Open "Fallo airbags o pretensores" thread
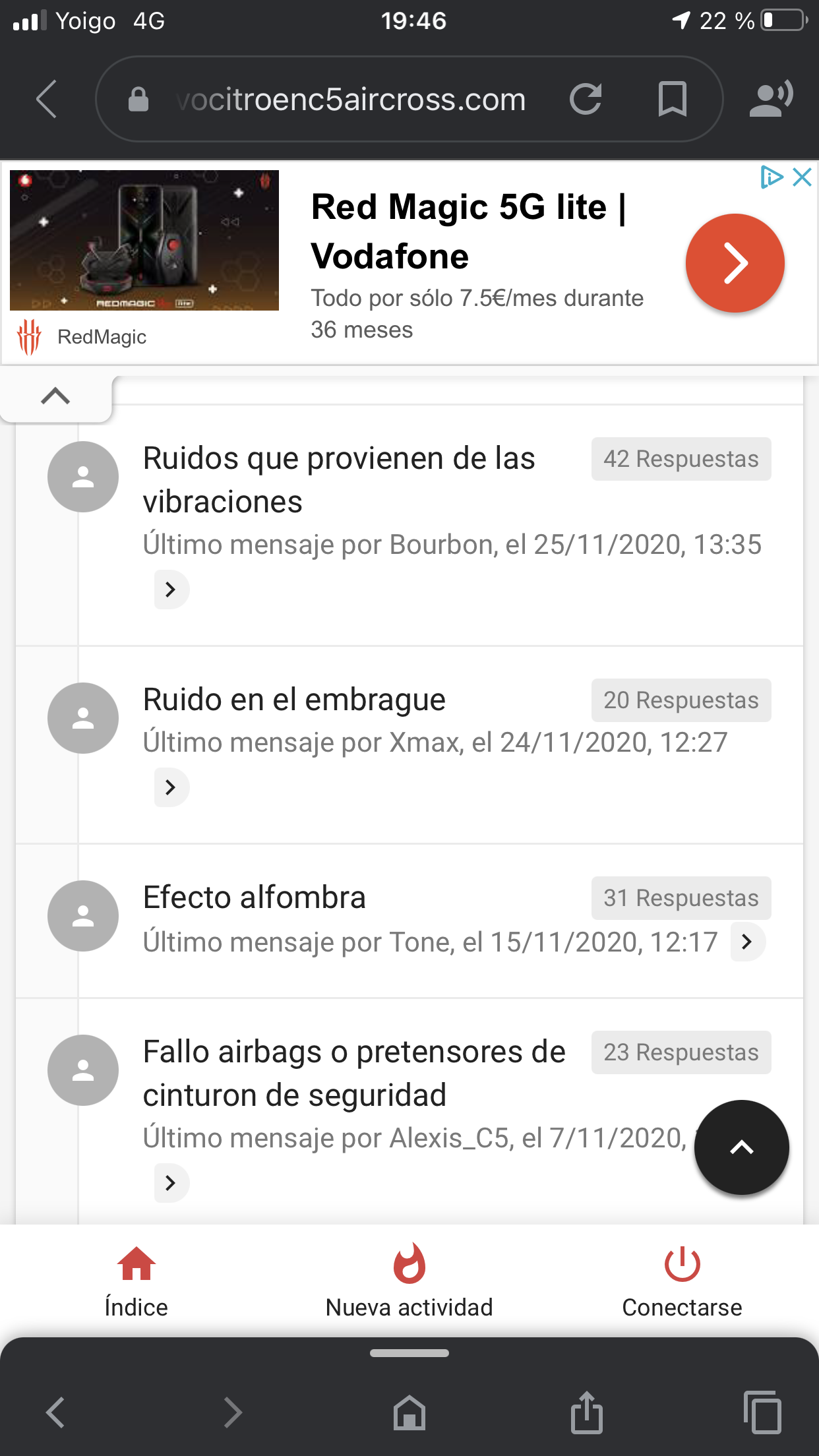This screenshot has height=1456, width=819. pyautogui.click(x=354, y=1073)
